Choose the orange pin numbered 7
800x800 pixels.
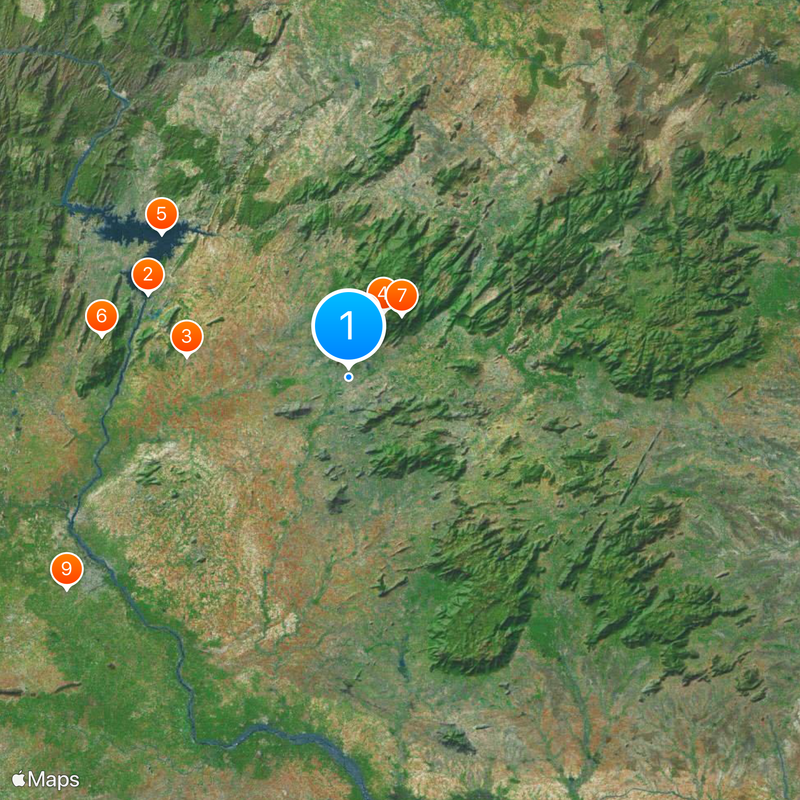pyautogui.click(x=402, y=296)
